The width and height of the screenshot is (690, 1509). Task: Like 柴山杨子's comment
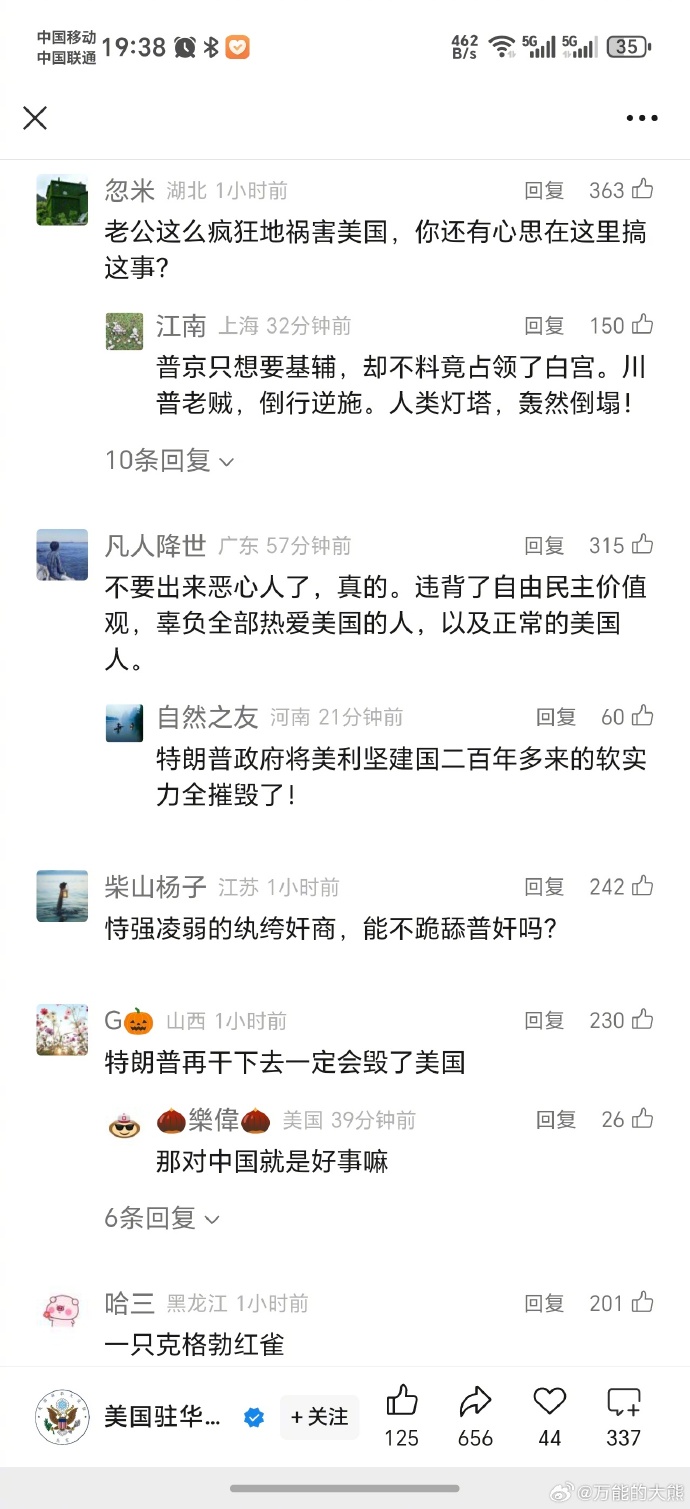click(642, 886)
